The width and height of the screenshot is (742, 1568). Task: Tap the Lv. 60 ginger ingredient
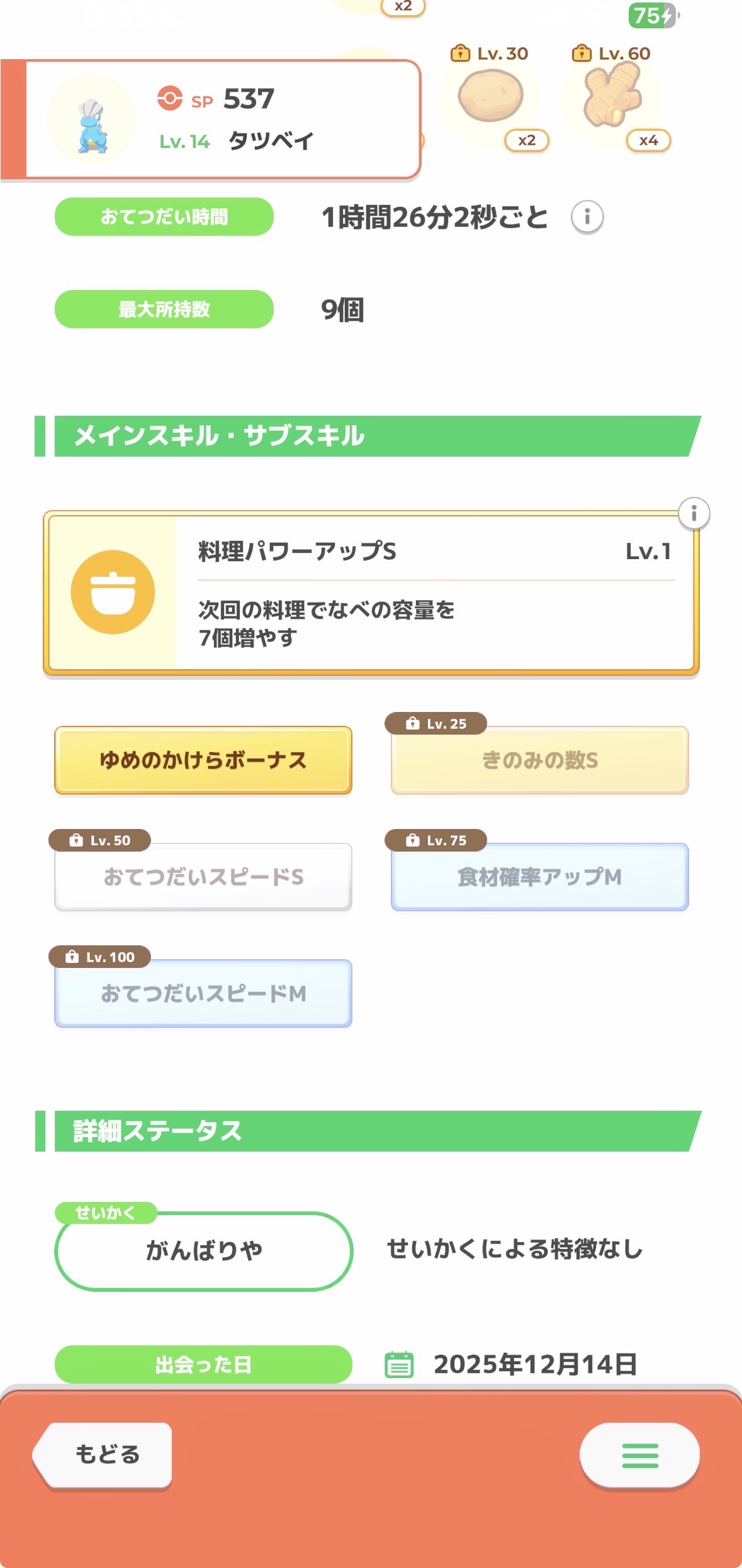(x=612, y=97)
